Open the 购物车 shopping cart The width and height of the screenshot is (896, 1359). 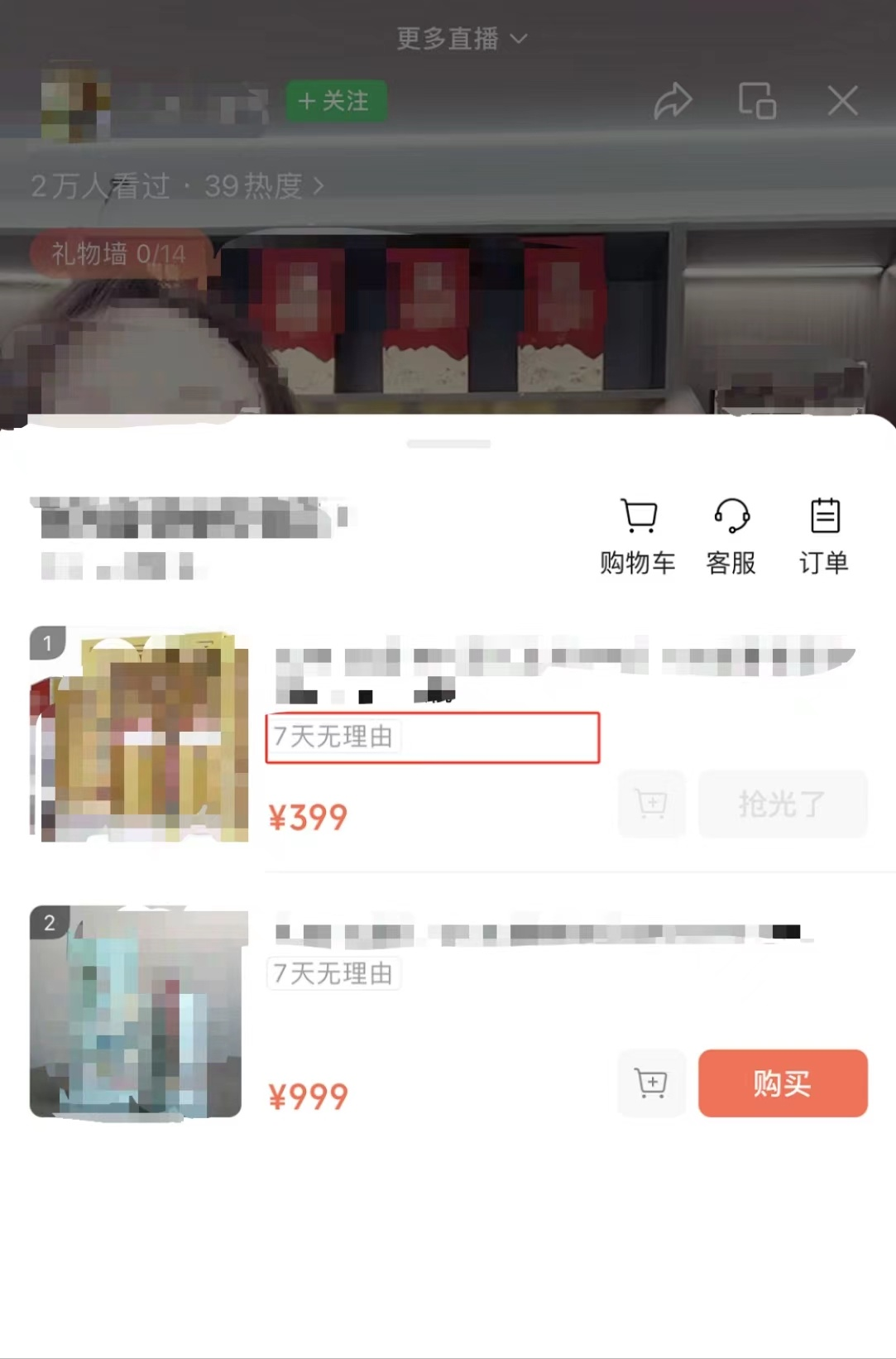point(638,536)
